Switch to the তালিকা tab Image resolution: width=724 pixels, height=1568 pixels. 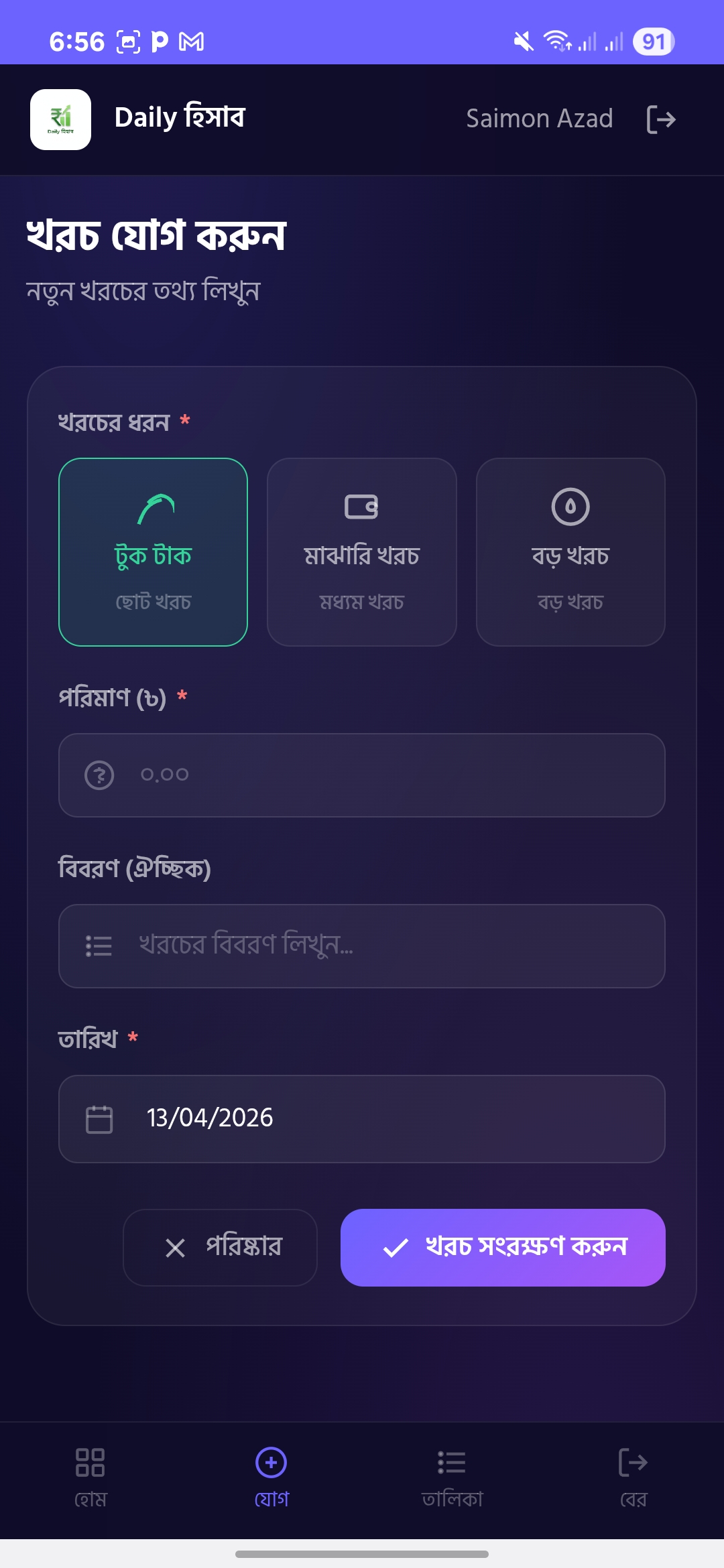(x=452, y=1474)
